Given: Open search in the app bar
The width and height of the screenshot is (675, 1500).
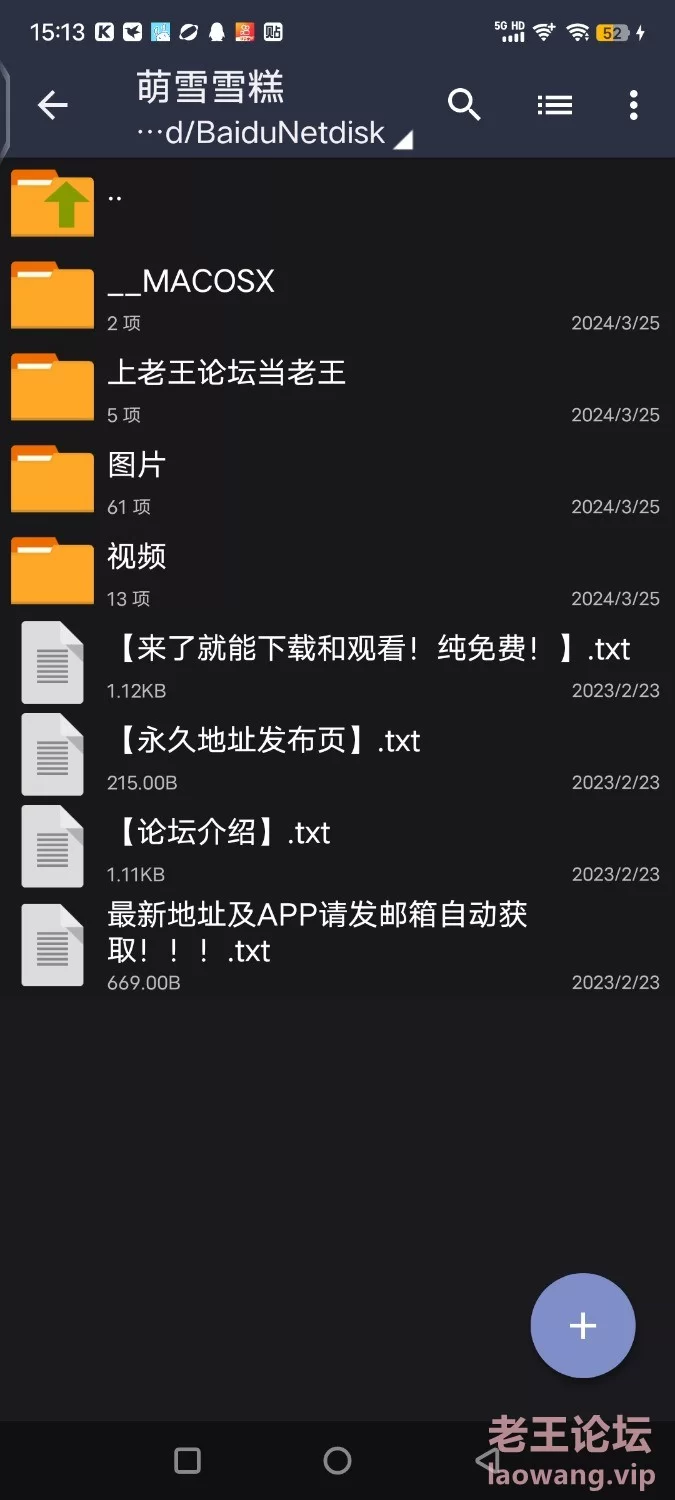Looking at the screenshot, I should [464, 104].
